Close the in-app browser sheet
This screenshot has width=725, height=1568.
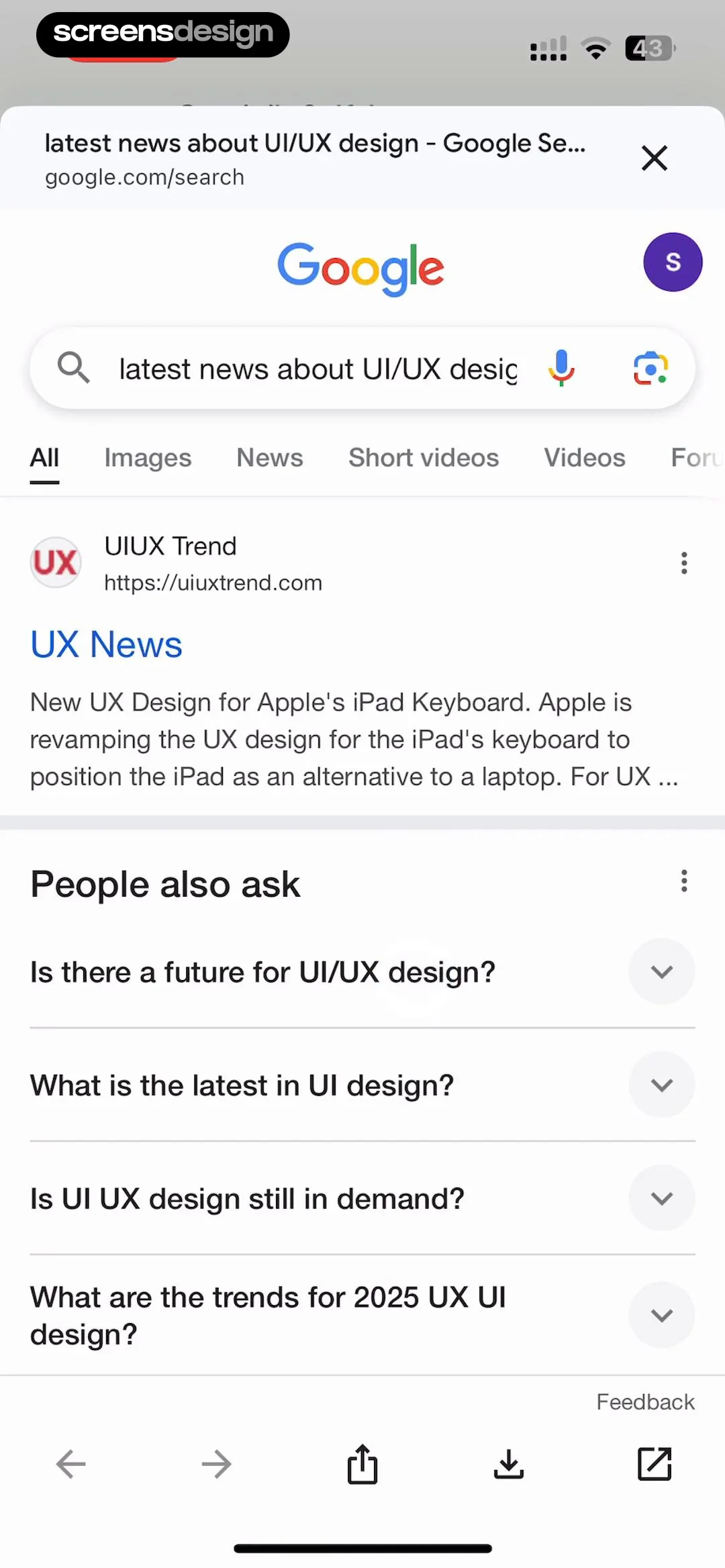[655, 158]
